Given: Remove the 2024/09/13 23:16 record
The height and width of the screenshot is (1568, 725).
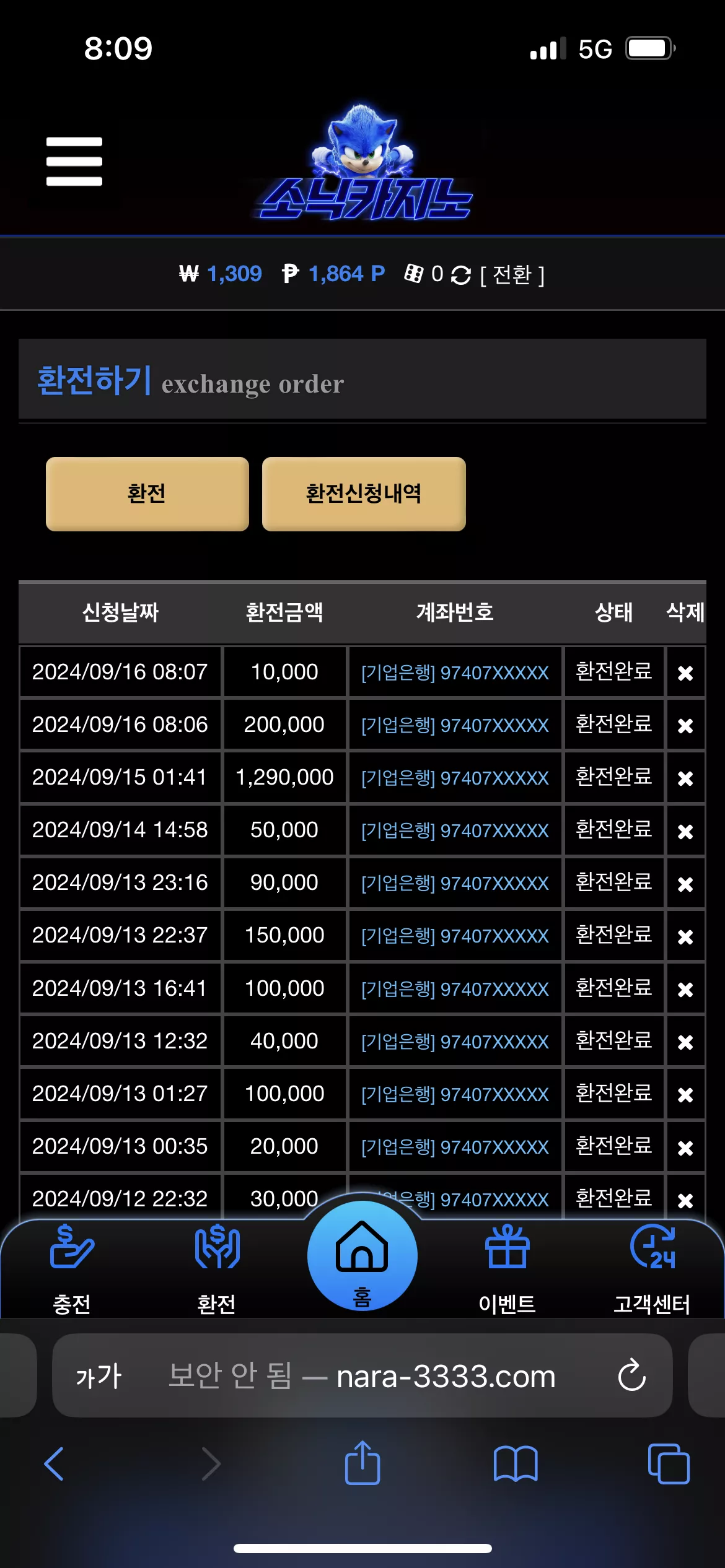Looking at the screenshot, I should click(685, 884).
